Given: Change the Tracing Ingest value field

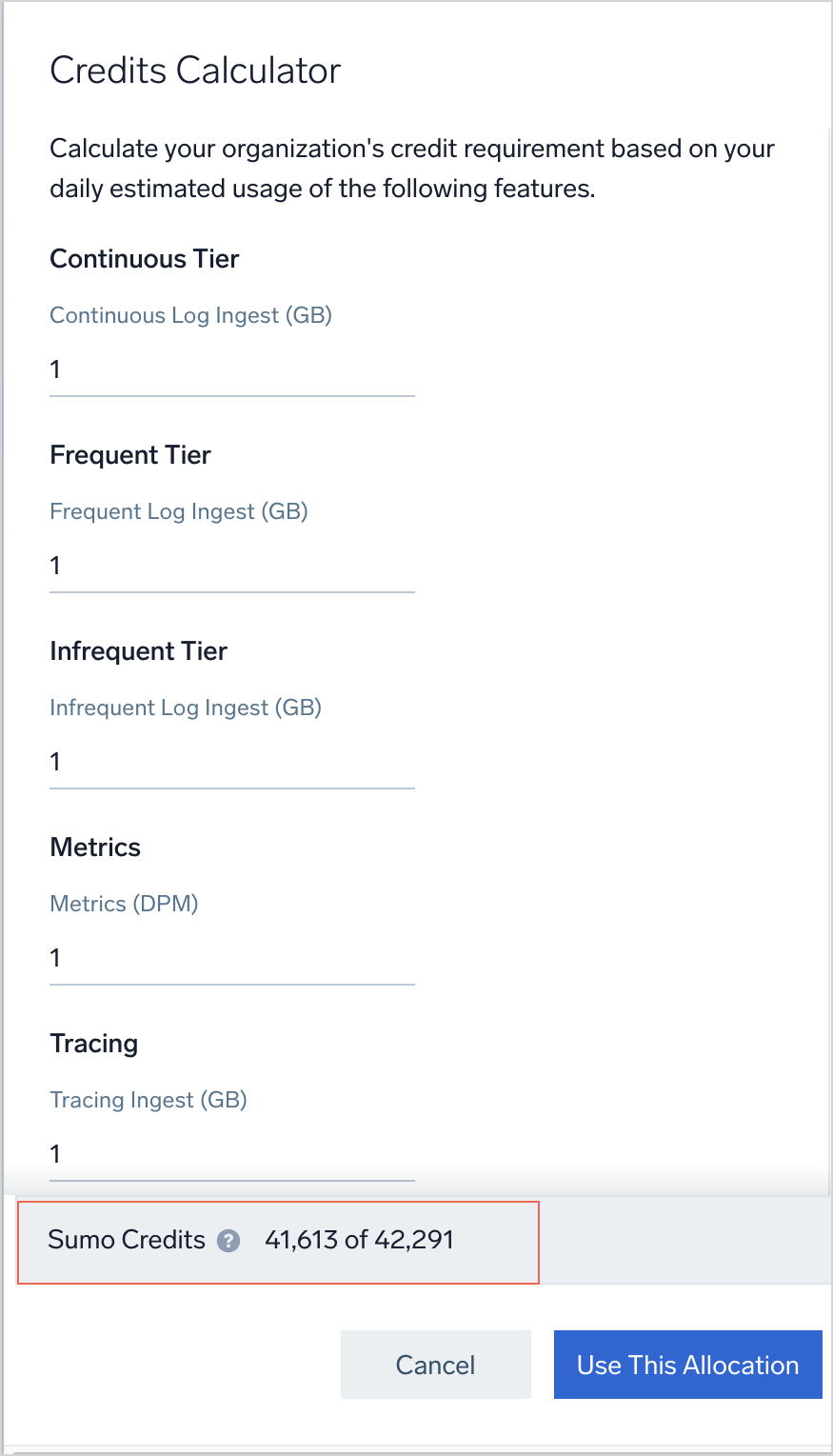Looking at the screenshot, I should 231,1154.
